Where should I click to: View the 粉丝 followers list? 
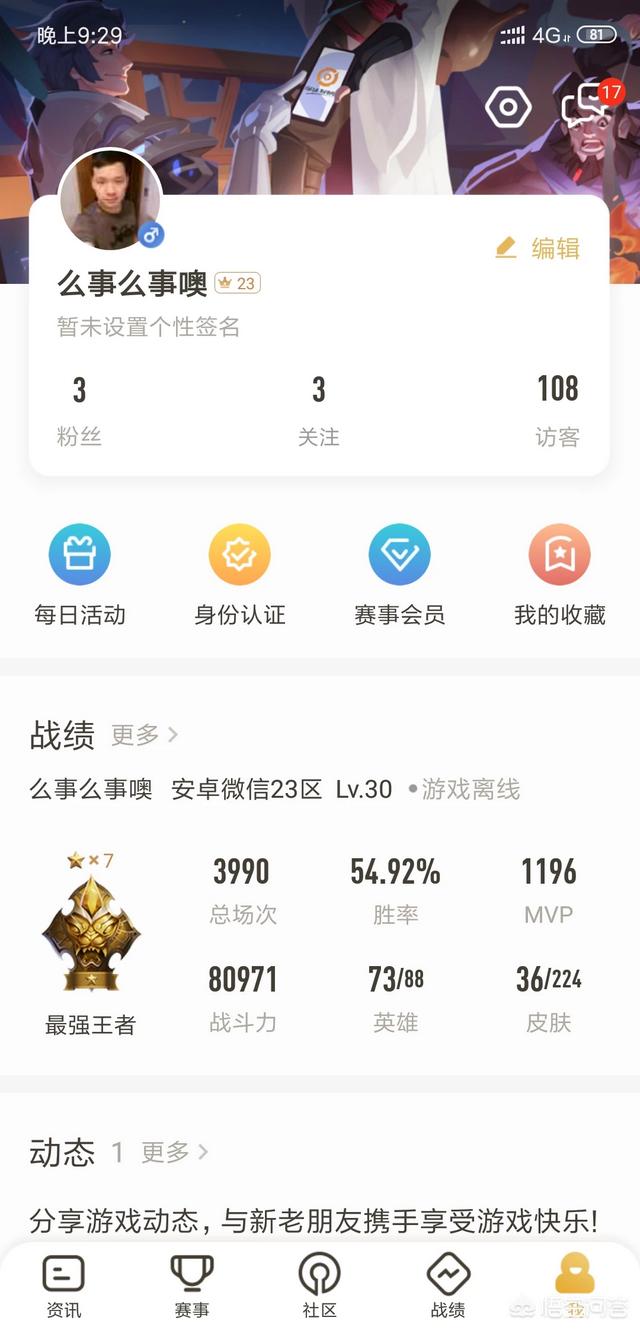point(79,410)
